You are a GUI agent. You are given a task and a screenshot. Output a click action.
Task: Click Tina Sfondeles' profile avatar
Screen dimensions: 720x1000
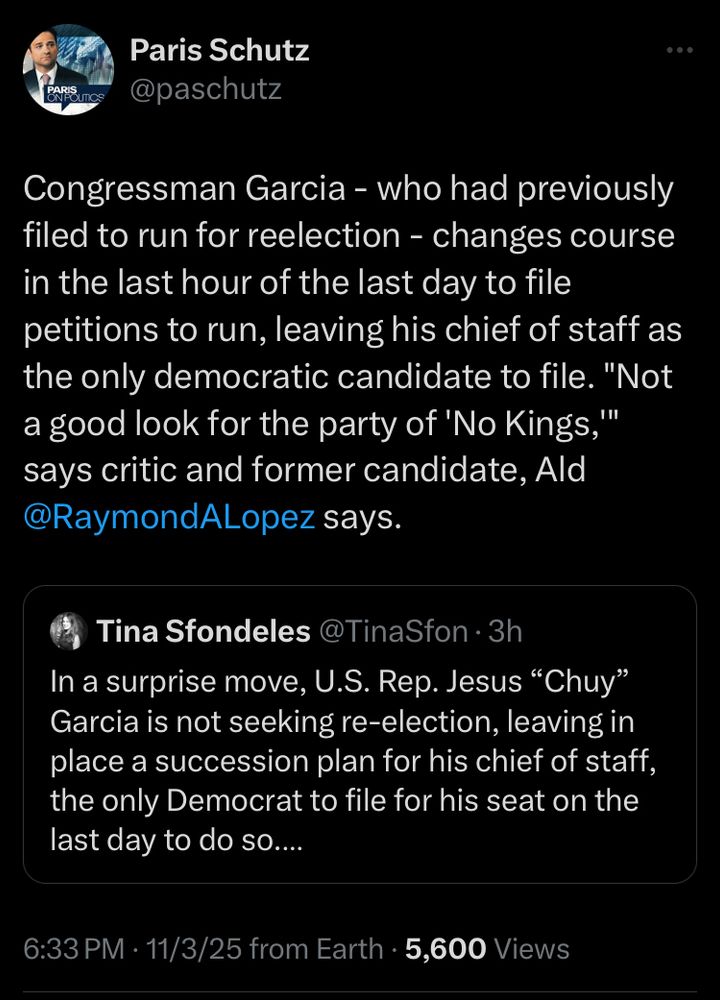coord(67,629)
